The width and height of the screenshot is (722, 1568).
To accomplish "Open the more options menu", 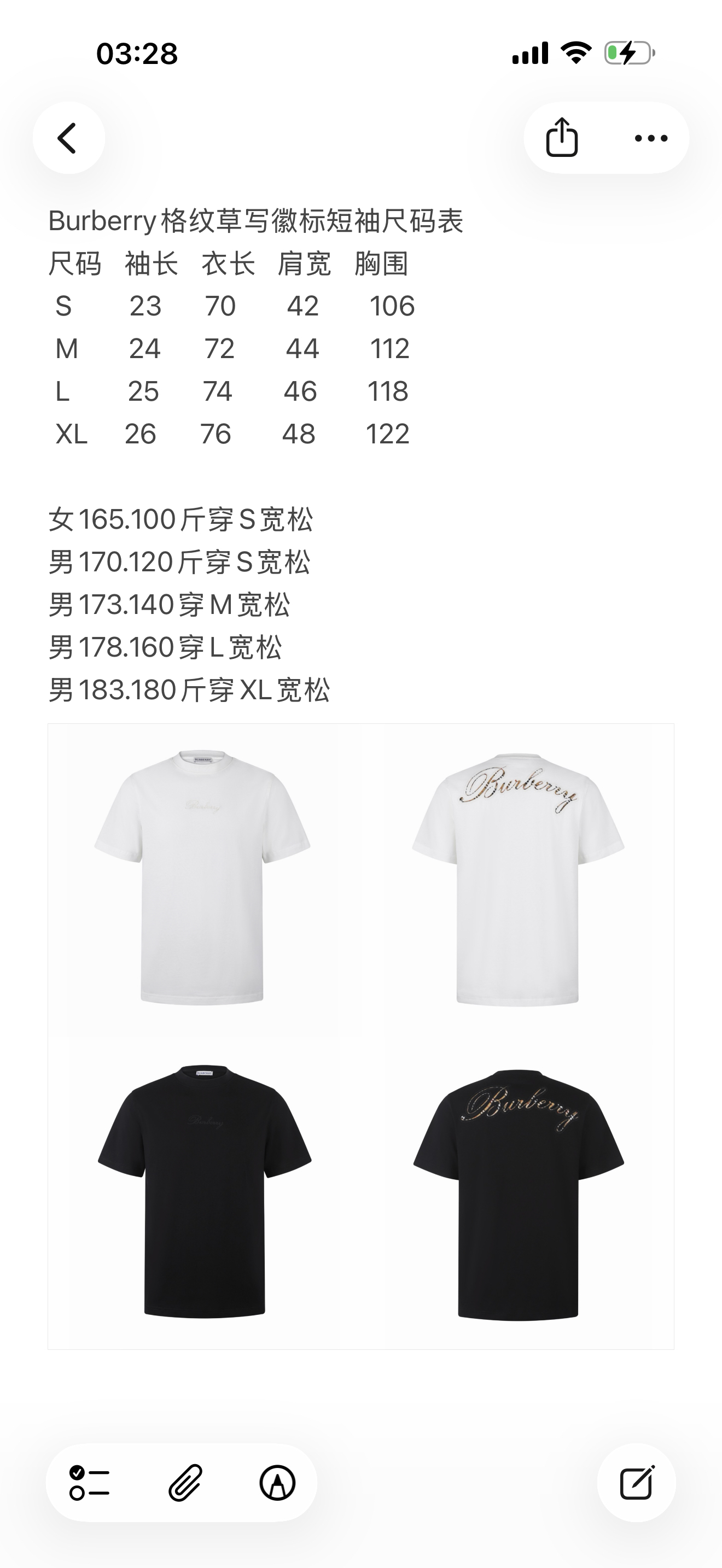I will click(x=651, y=138).
